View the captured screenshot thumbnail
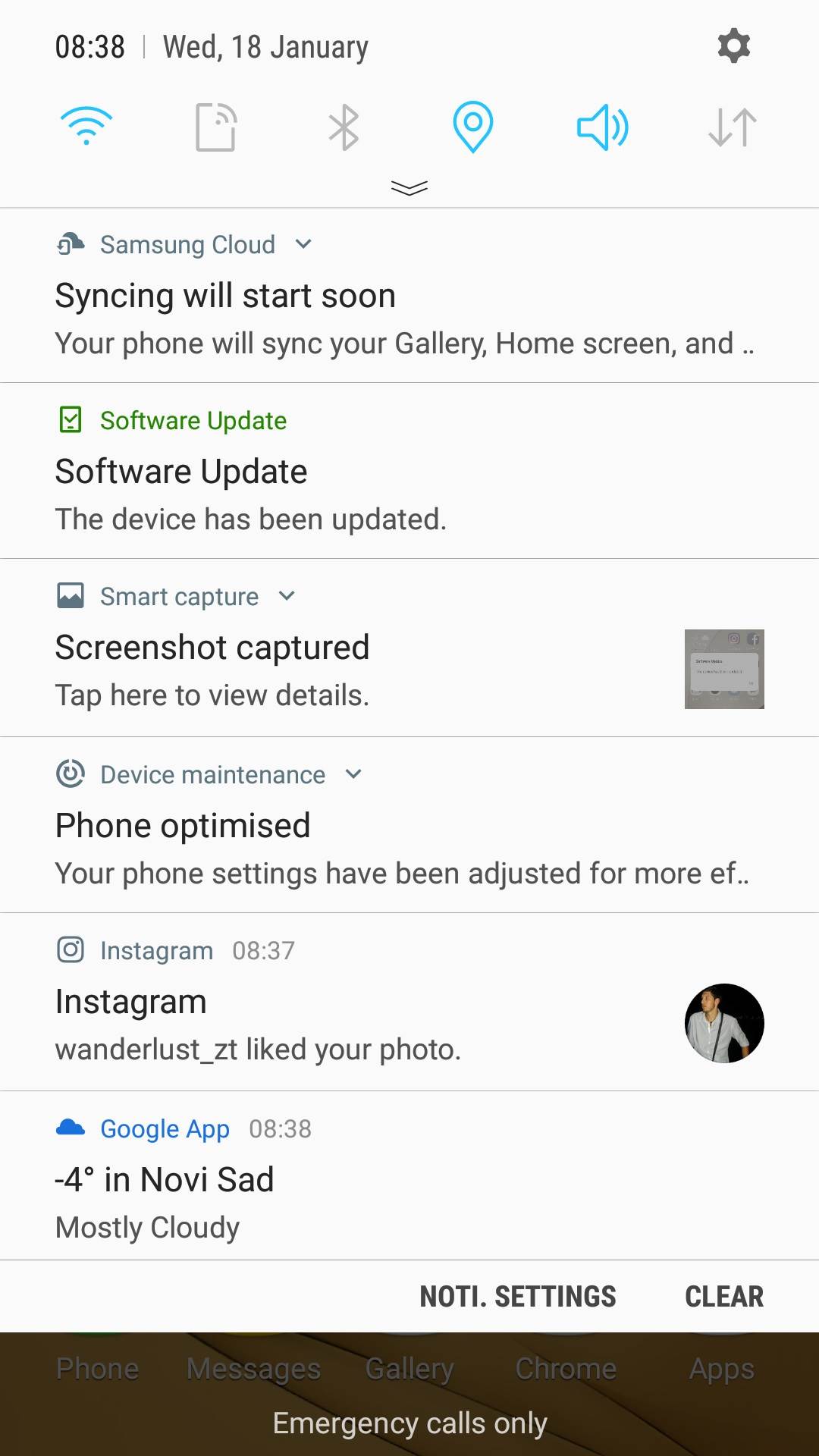The height and width of the screenshot is (1456, 819). (x=724, y=669)
